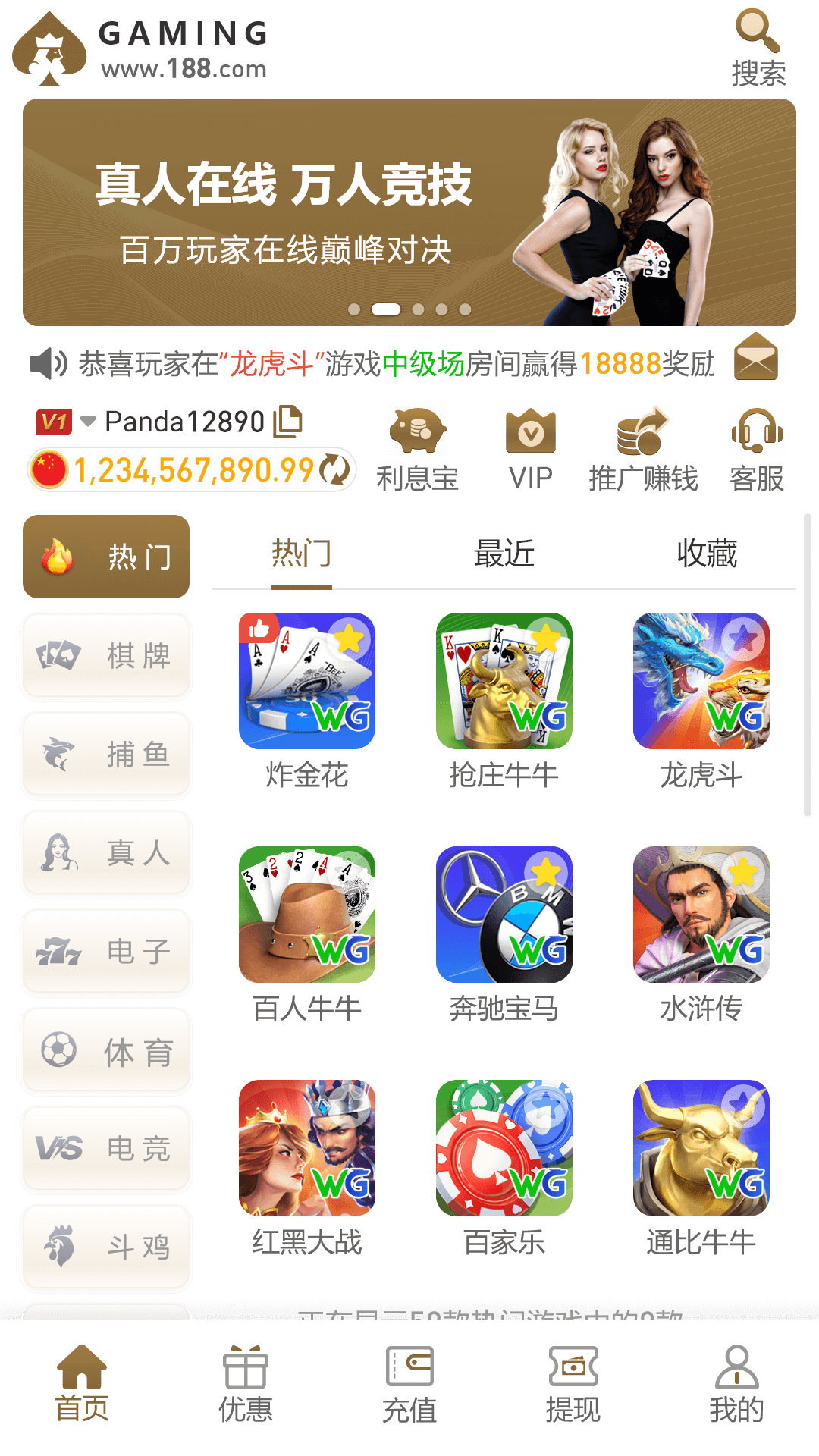Viewport: 819px width, 1456px height.
Task: Open 推广赚钱 promotion page
Action: click(x=643, y=450)
